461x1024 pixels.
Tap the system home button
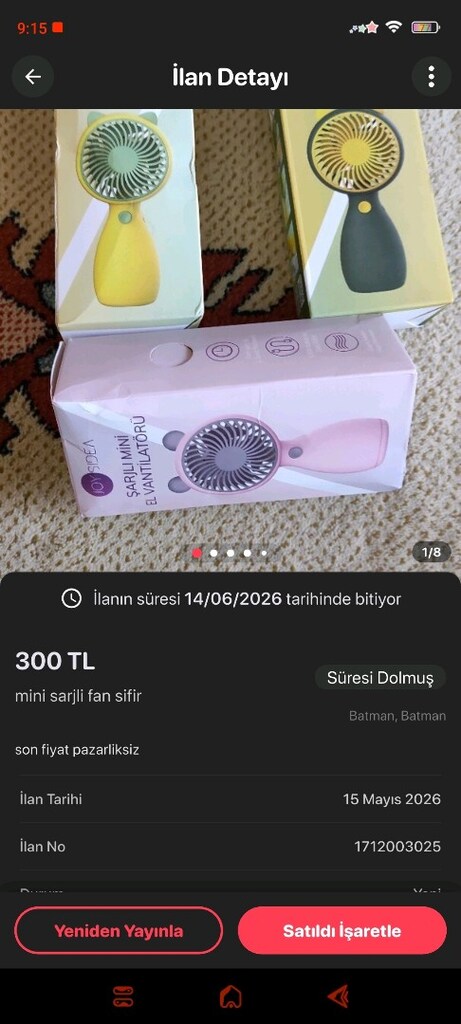click(230, 997)
